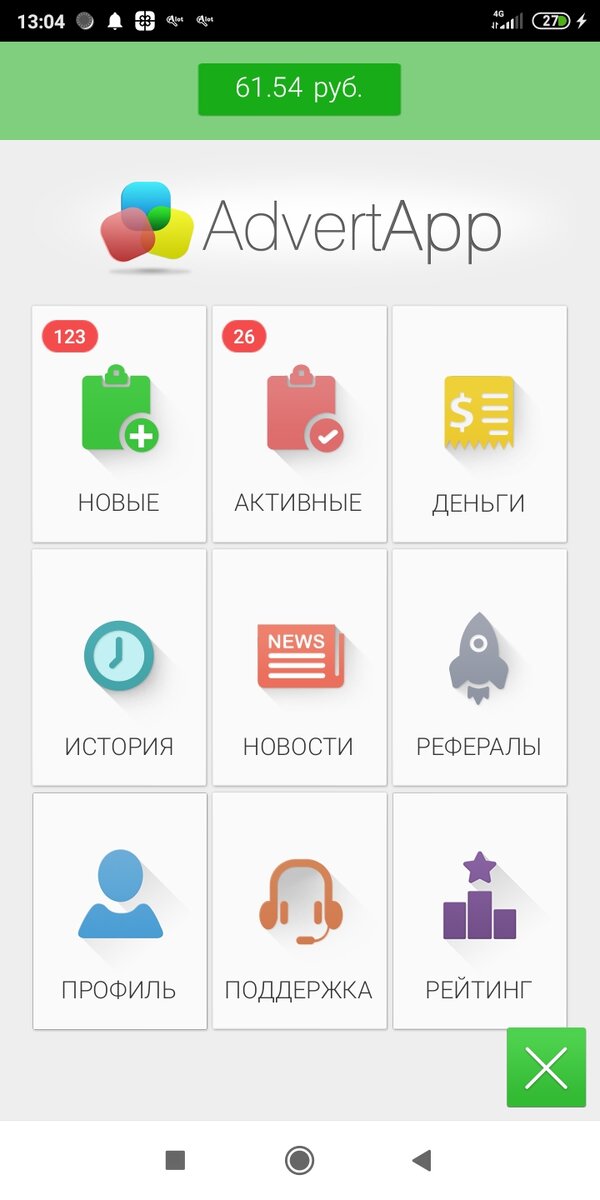Contact Поддержка via headset tile

point(299,911)
